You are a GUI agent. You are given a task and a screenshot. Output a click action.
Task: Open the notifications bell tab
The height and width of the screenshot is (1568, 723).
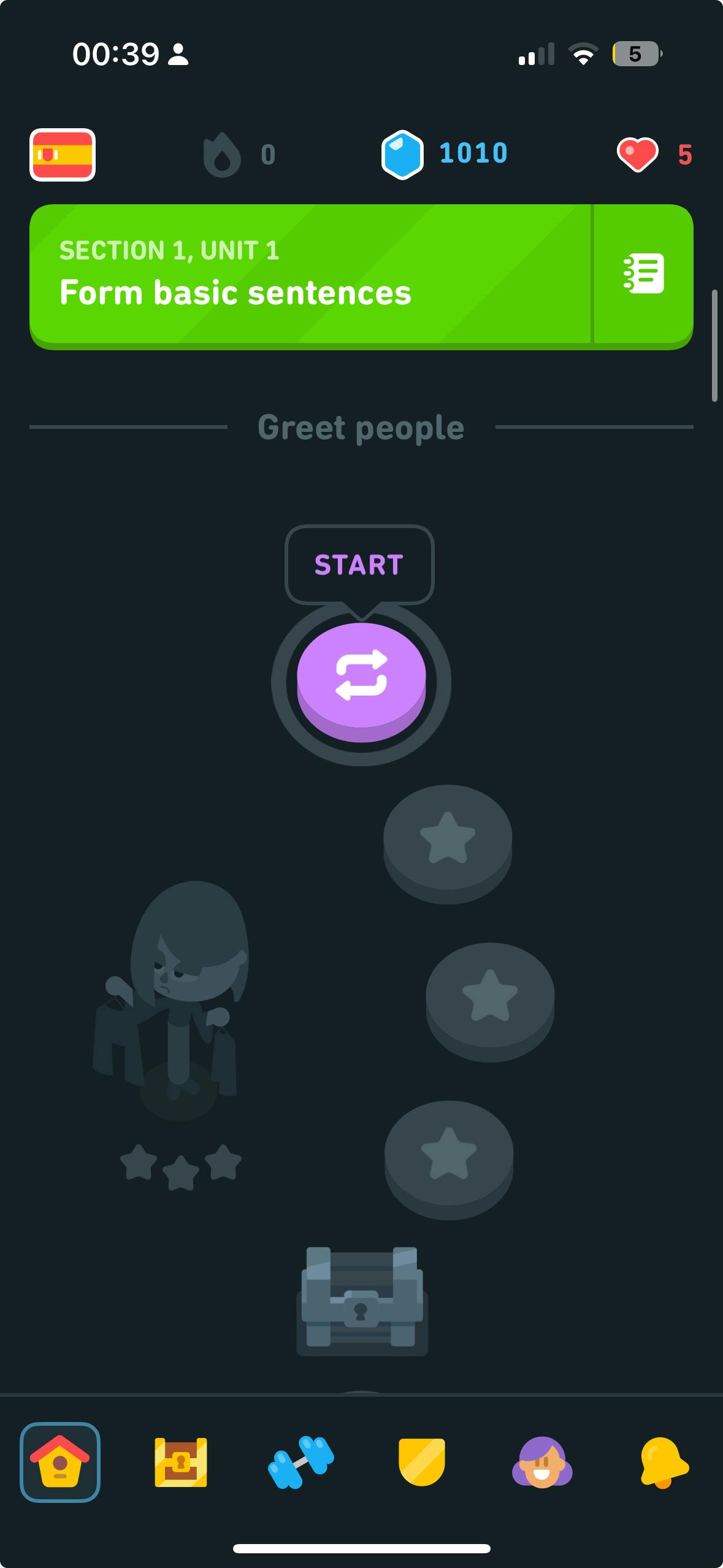(x=664, y=1462)
